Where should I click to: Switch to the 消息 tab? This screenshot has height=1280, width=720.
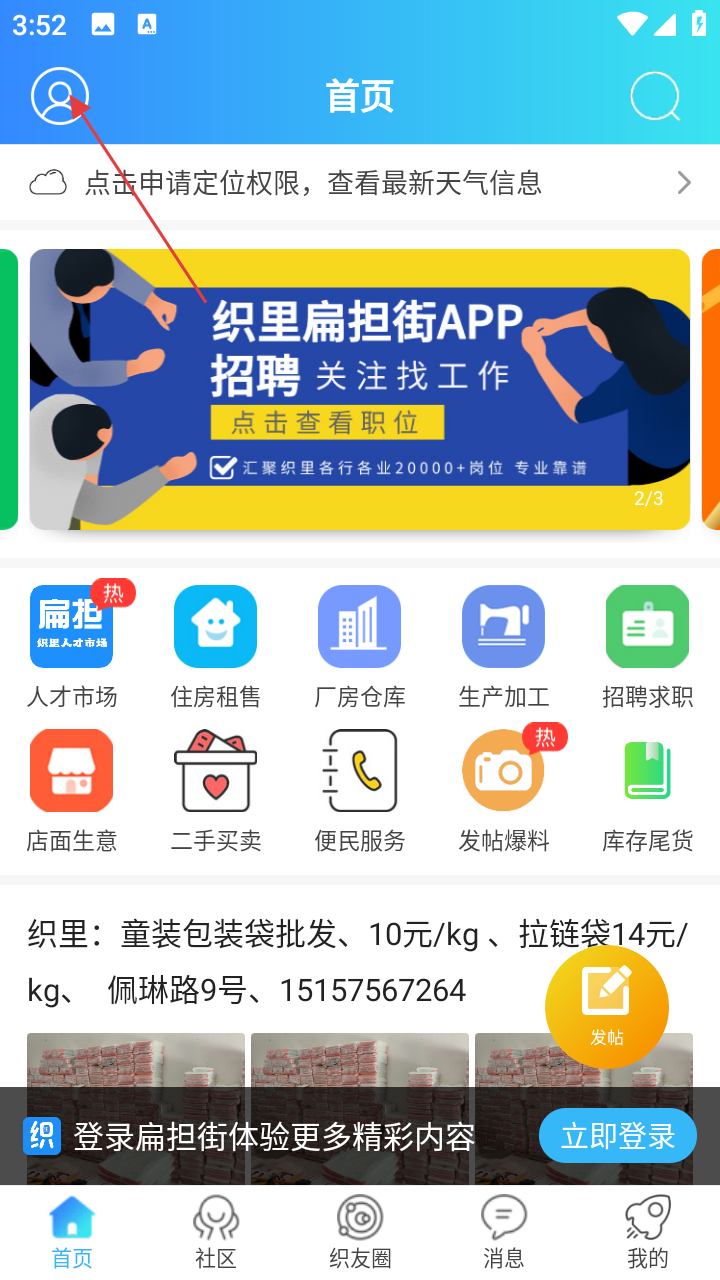point(504,1233)
